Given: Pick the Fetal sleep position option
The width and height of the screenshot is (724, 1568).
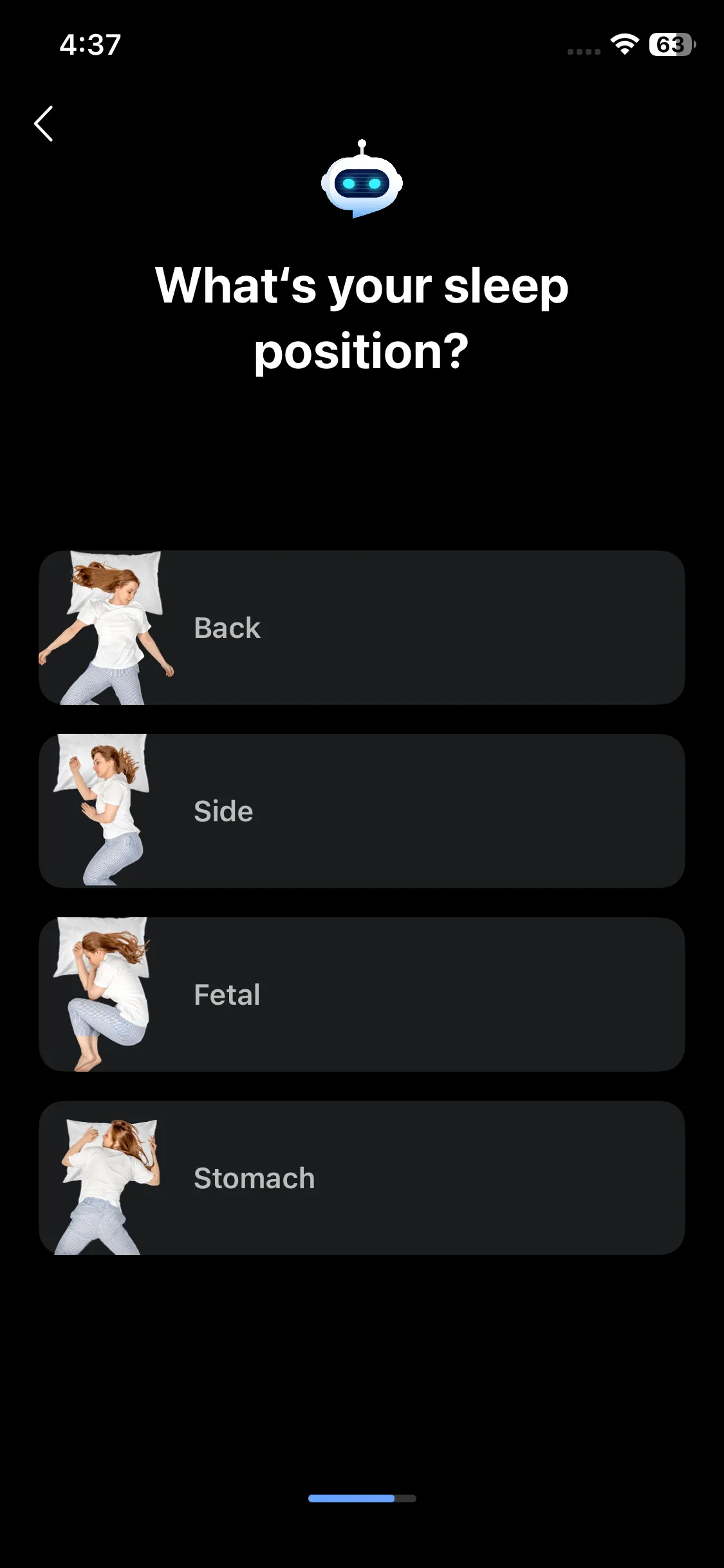Looking at the screenshot, I should coord(362,994).
